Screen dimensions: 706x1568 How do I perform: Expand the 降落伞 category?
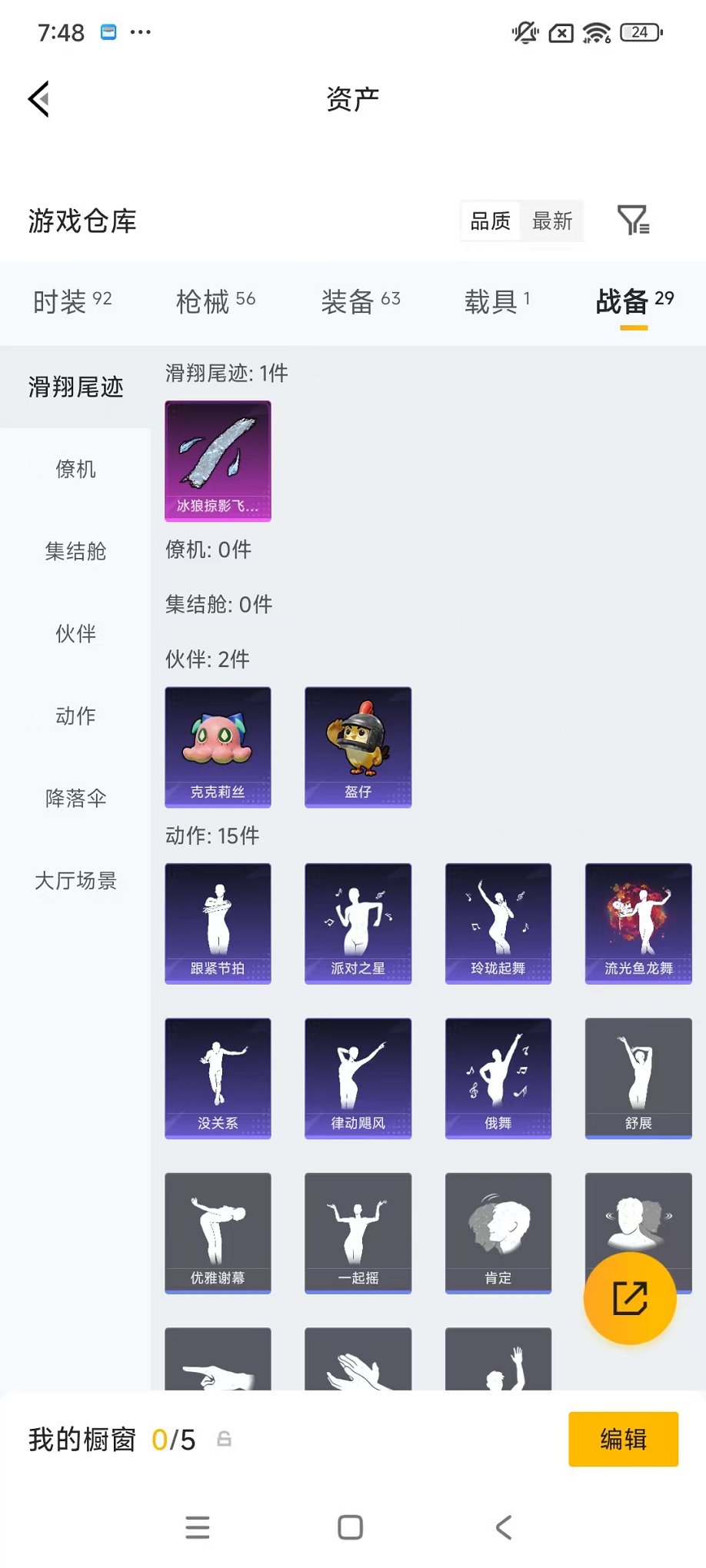click(x=75, y=798)
